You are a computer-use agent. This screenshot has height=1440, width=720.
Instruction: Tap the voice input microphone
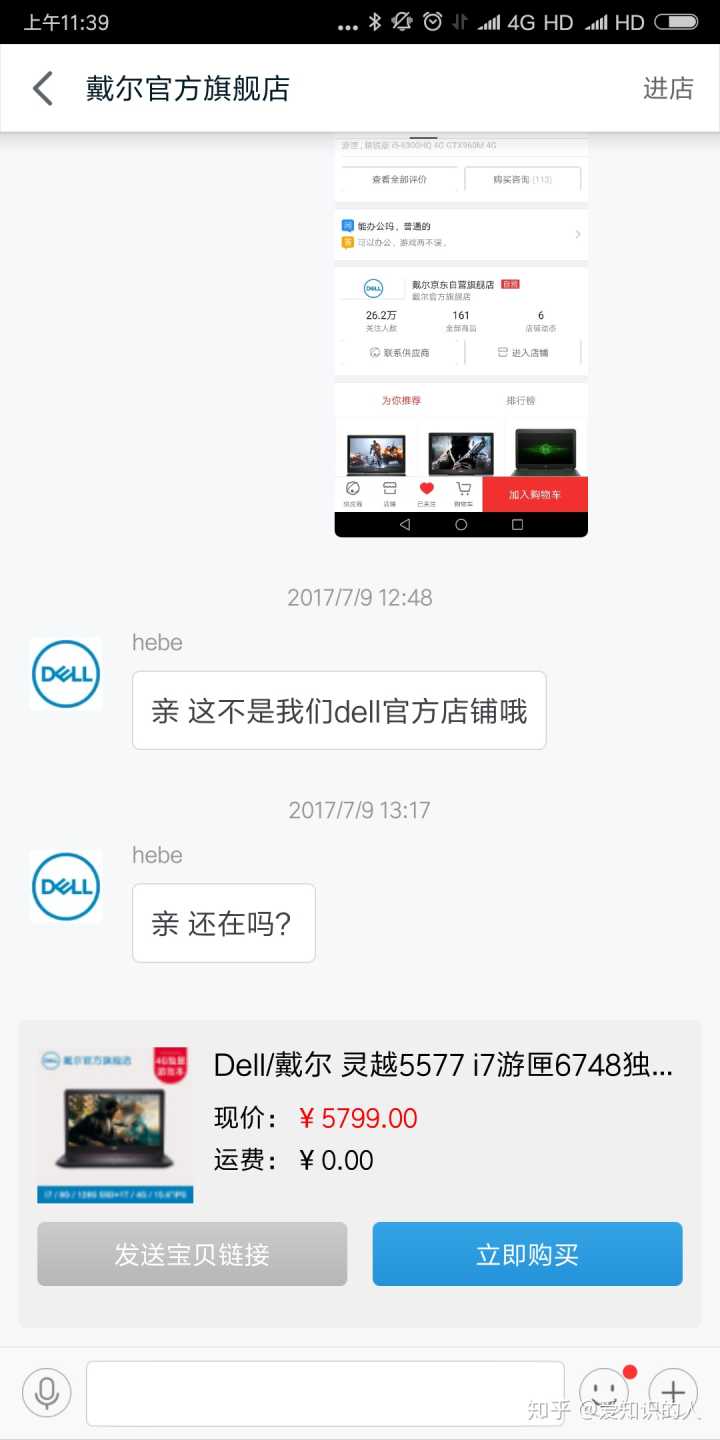click(46, 1392)
